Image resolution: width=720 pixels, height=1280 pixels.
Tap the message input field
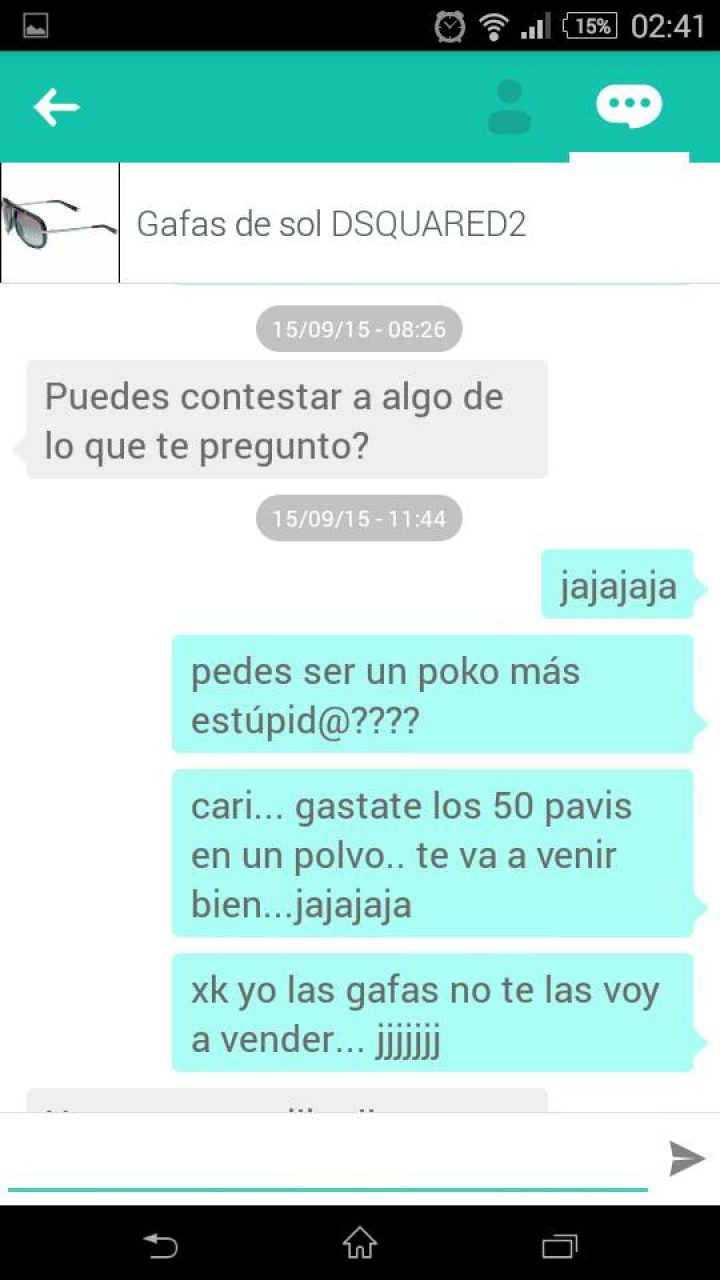(x=328, y=1158)
